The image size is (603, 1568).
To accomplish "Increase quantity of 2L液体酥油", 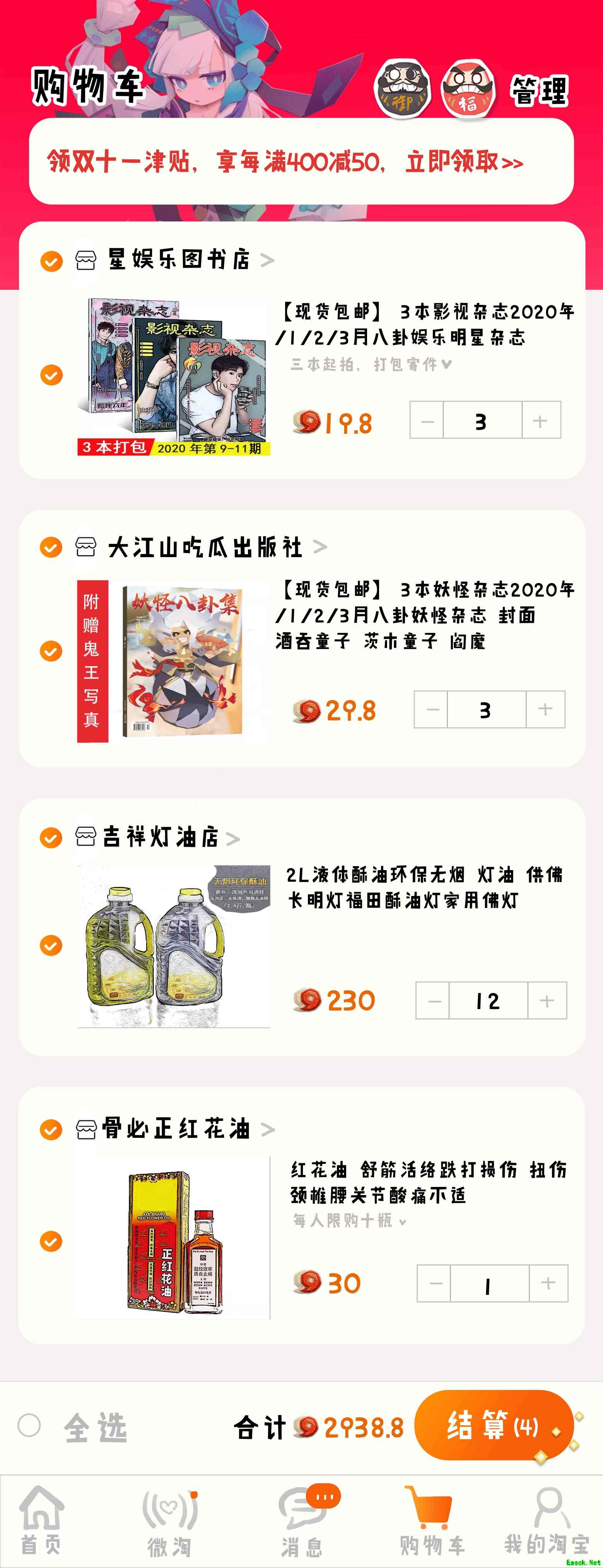I will click(547, 1001).
